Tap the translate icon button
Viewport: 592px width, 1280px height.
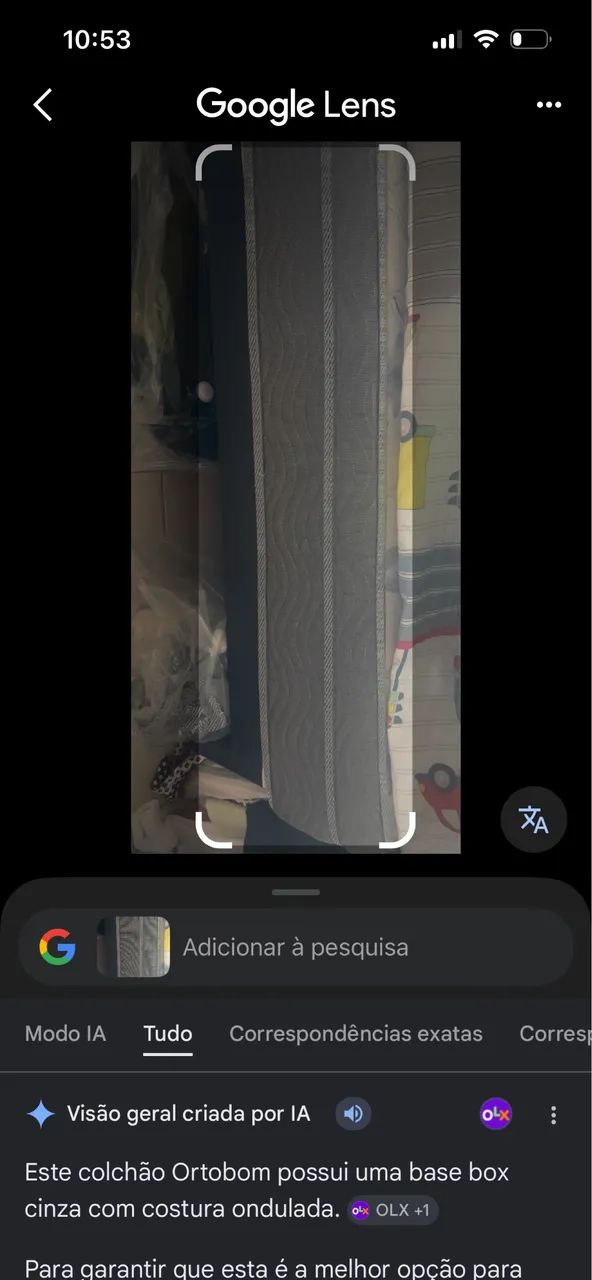534,820
